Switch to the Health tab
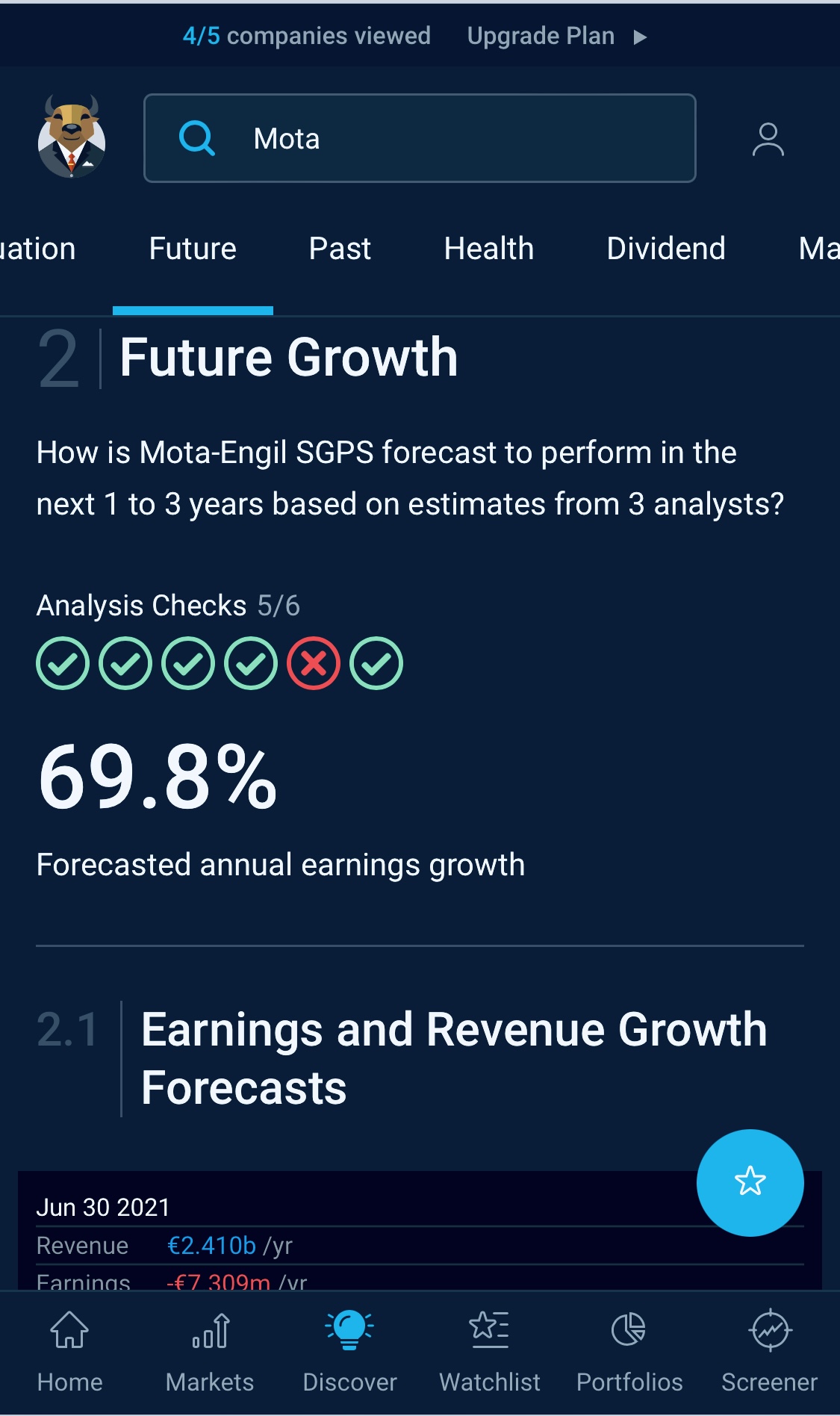 488,249
